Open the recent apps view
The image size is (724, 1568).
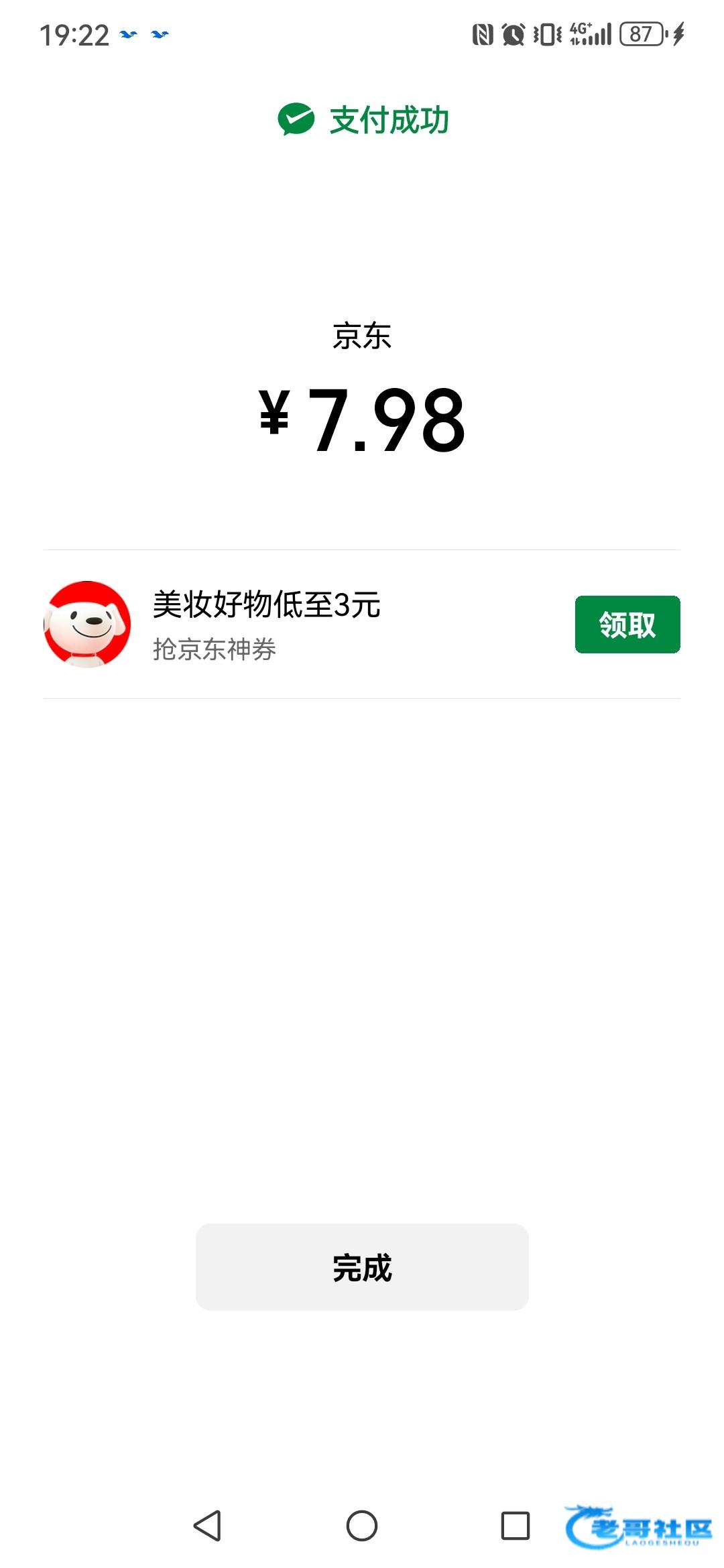click(516, 1526)
